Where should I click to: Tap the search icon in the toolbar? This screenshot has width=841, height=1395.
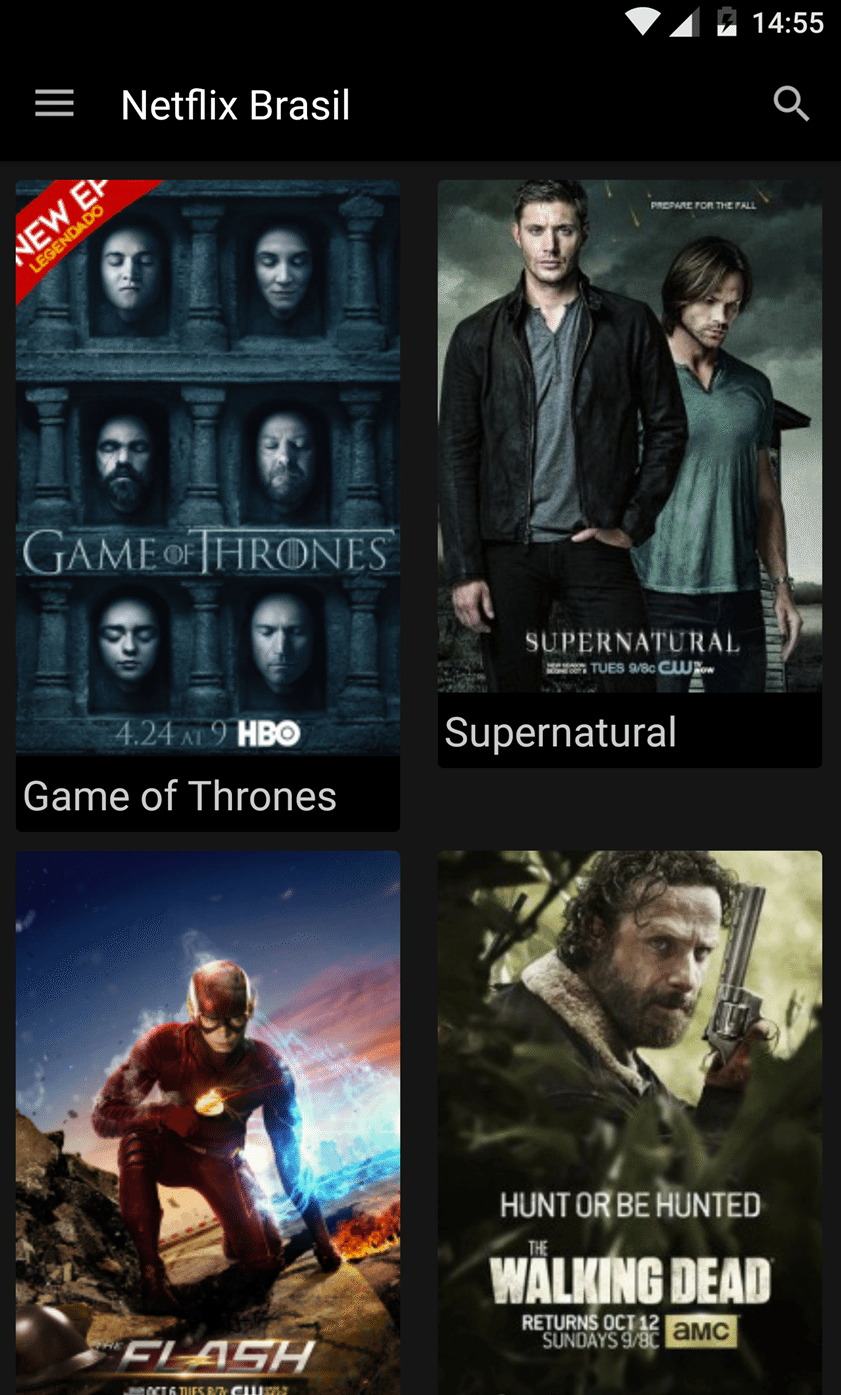click(791, 103)
